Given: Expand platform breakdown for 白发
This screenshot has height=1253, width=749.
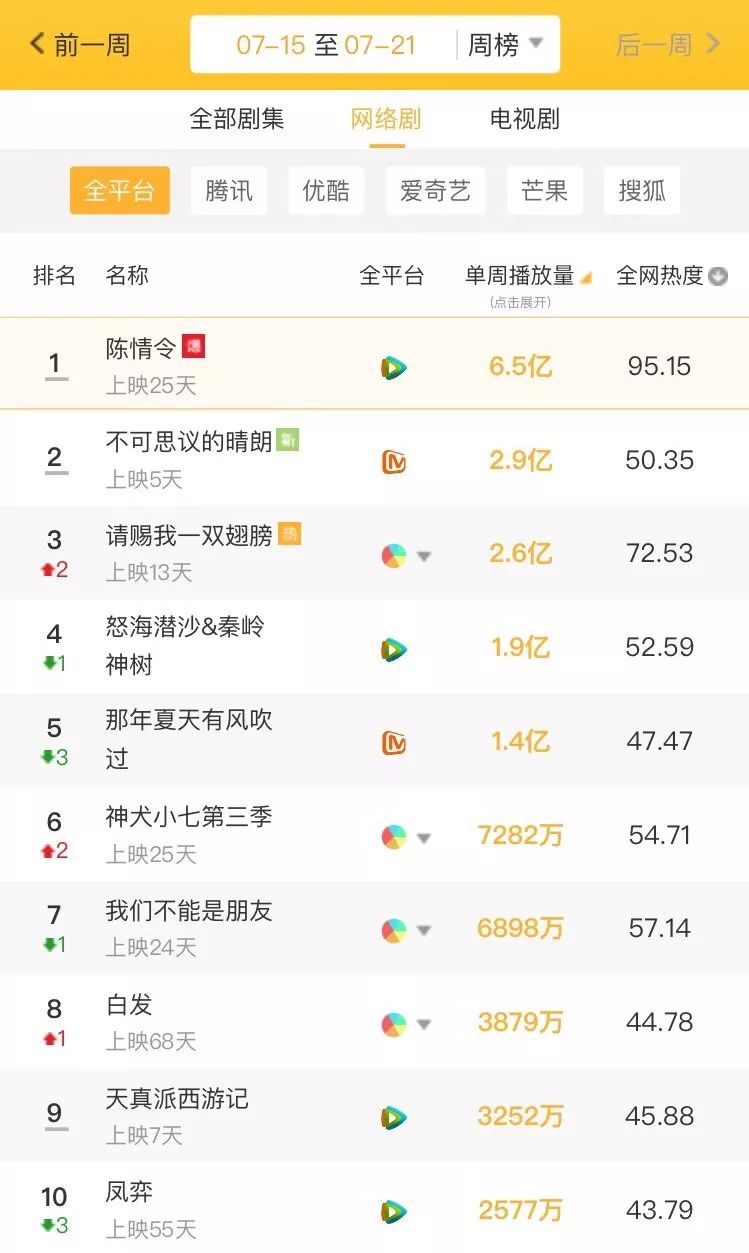Looking at the screenshot, I should (x=424, y=1025).
